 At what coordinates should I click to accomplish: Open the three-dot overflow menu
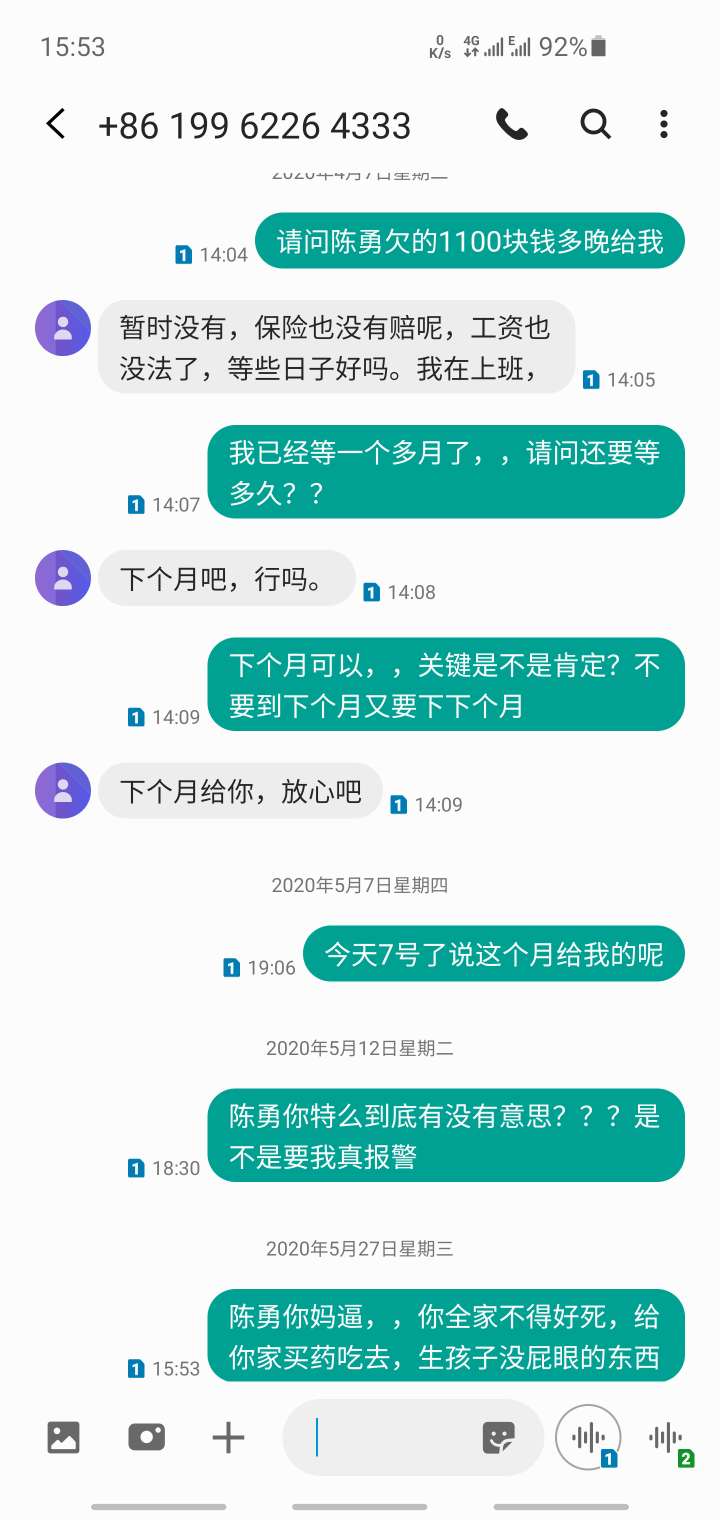pyautogui.click(x=663, y=124)
